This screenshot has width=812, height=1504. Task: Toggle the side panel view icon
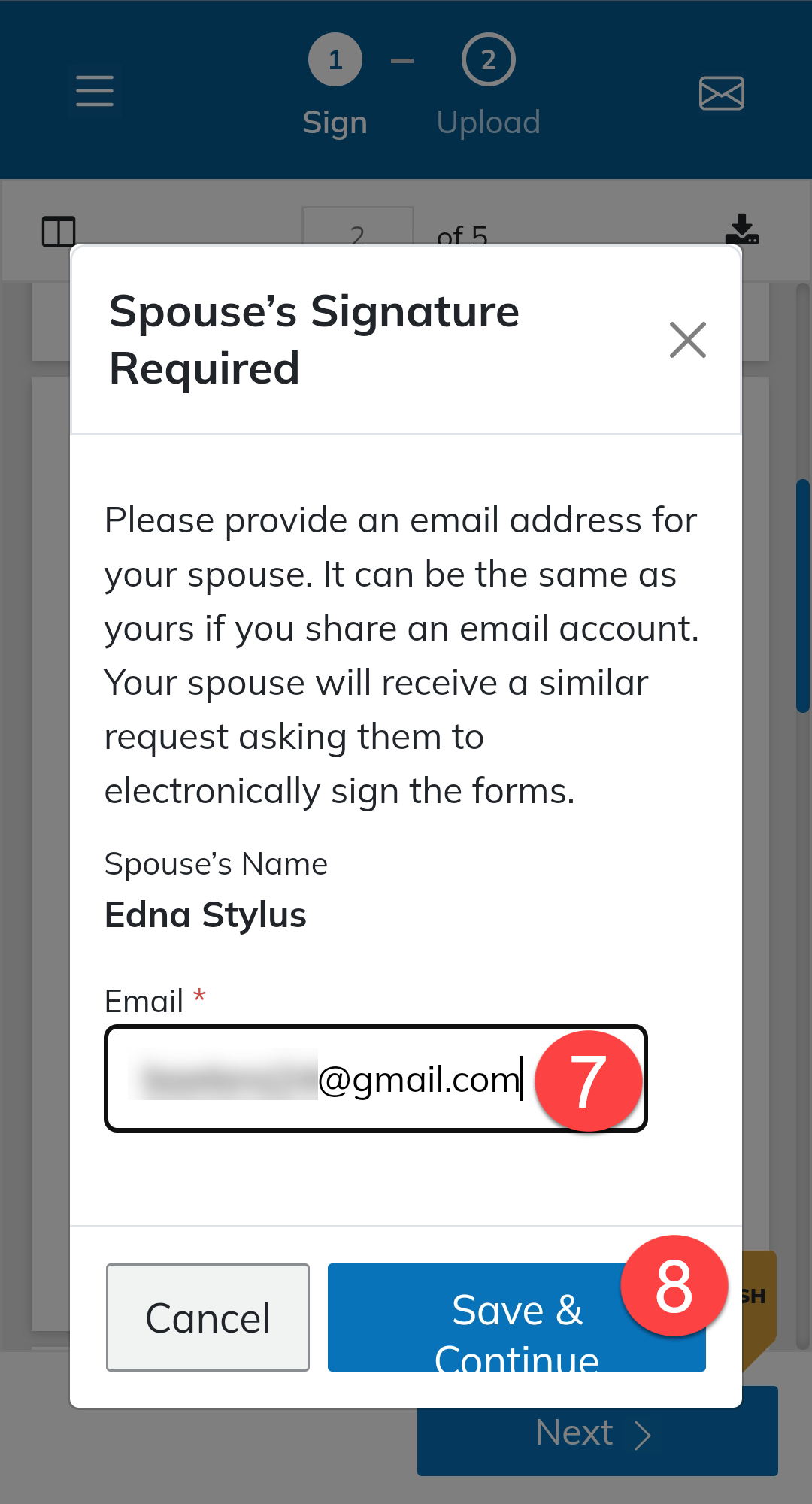pyautogui.click(x=59, y=232)
